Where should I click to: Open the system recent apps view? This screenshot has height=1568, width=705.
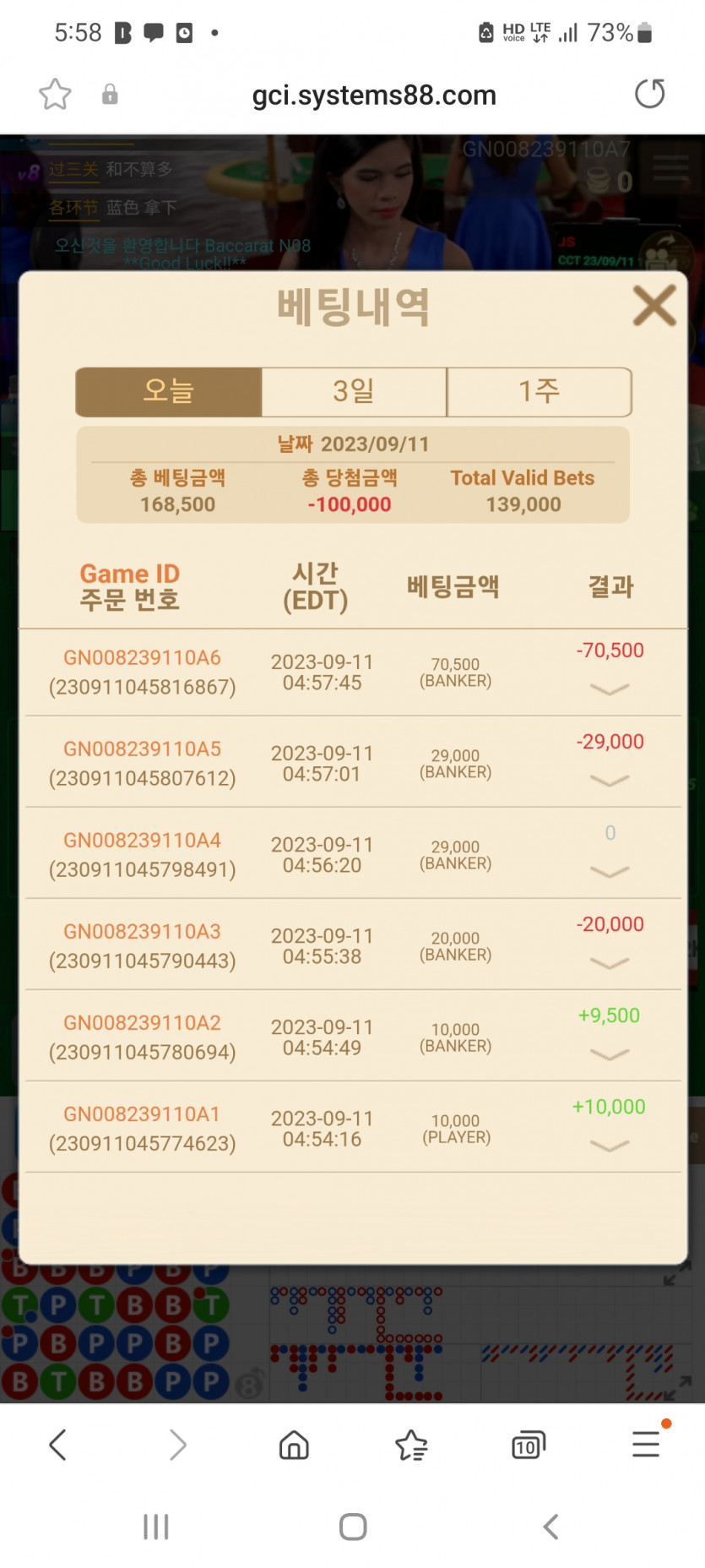[x=156, y=1527]
